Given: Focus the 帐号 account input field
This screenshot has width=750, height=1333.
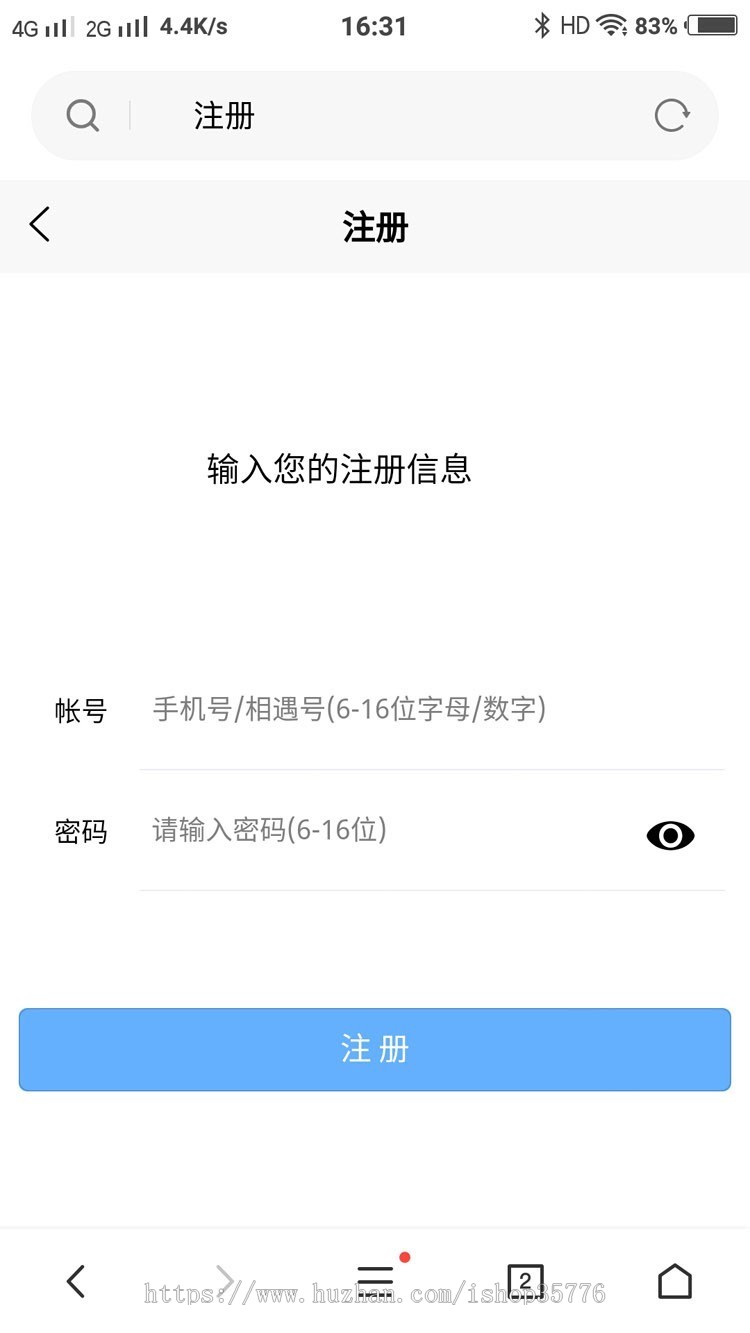Looking at the screenshot, I should (x=430, y=711).
